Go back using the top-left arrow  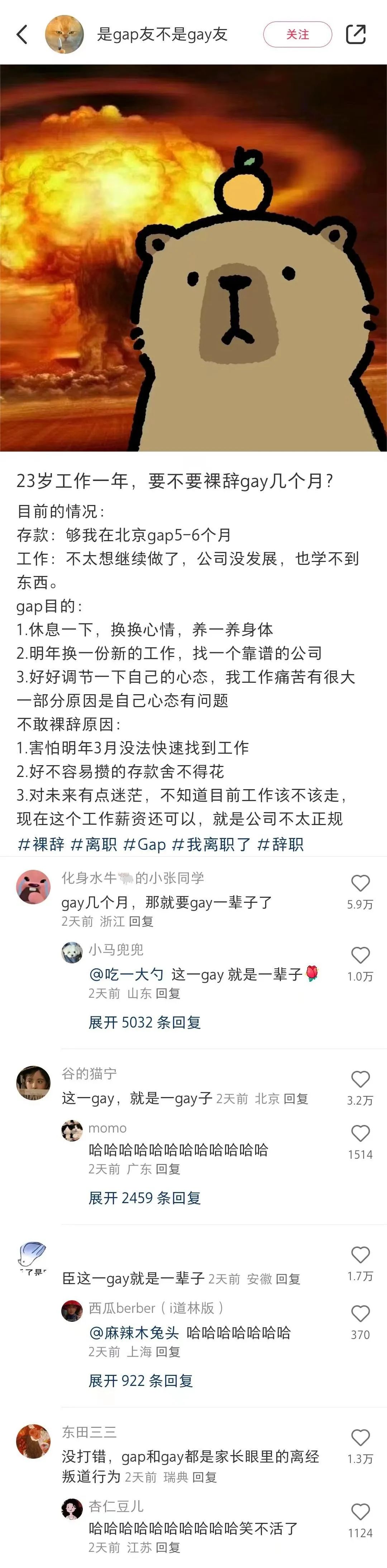tap(22, 35)
